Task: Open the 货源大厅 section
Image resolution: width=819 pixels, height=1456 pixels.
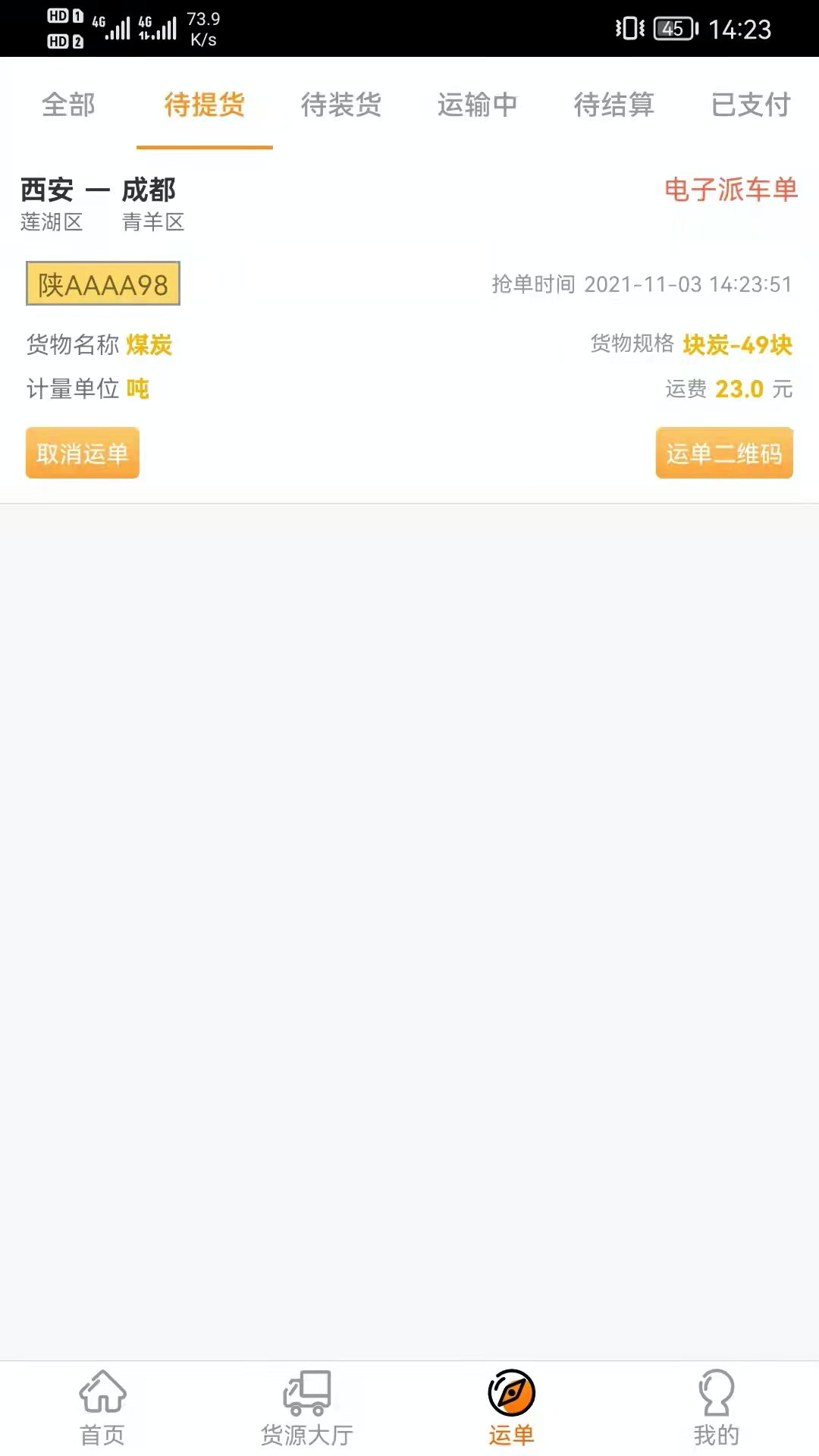Action: point(307,1407)
